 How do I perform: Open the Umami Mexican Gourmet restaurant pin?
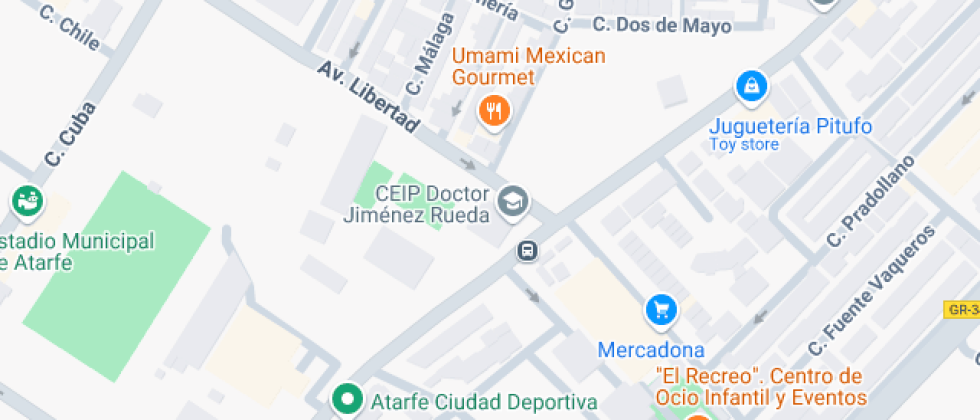494,112
